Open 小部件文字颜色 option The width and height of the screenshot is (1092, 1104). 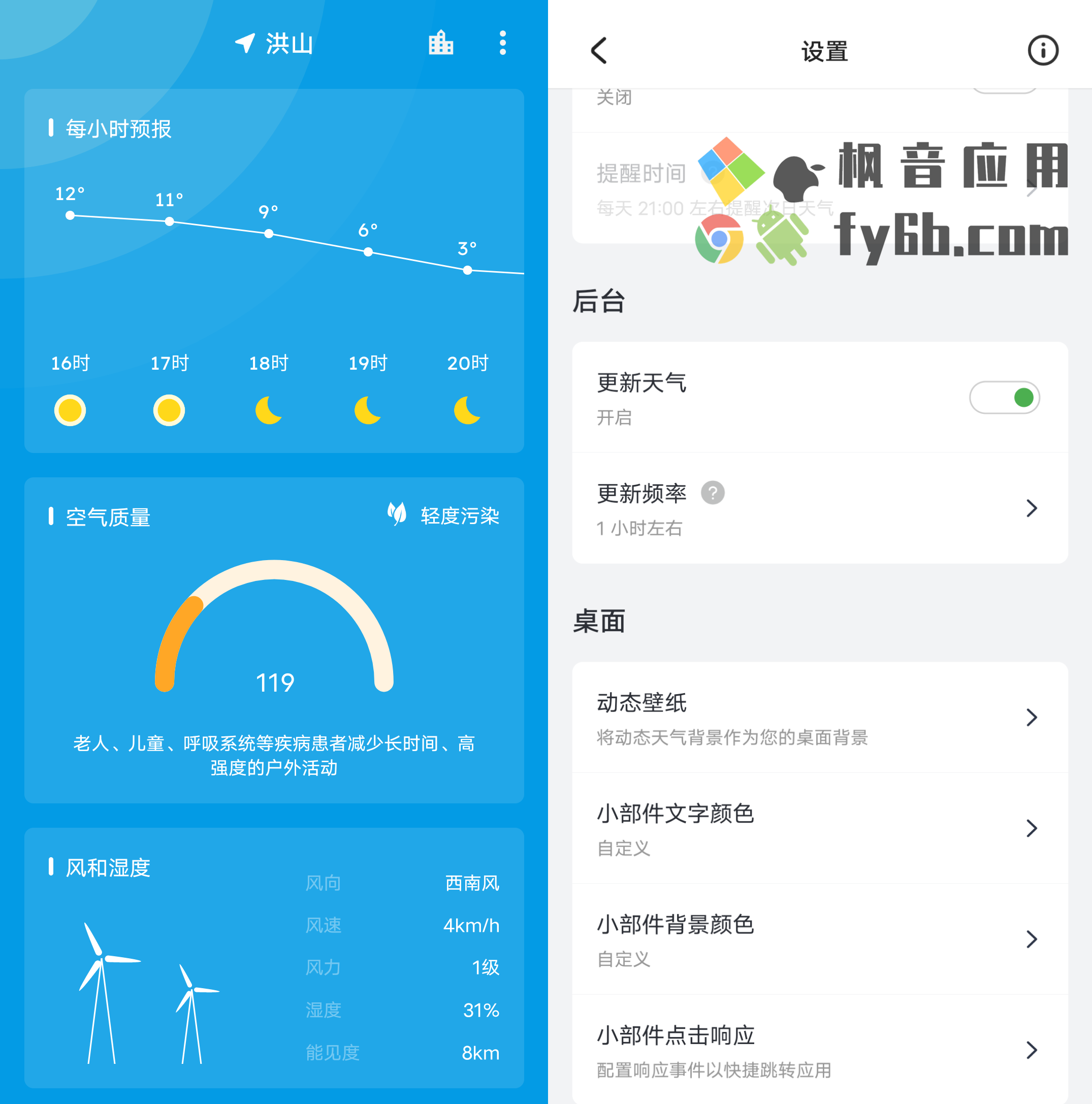819,829
